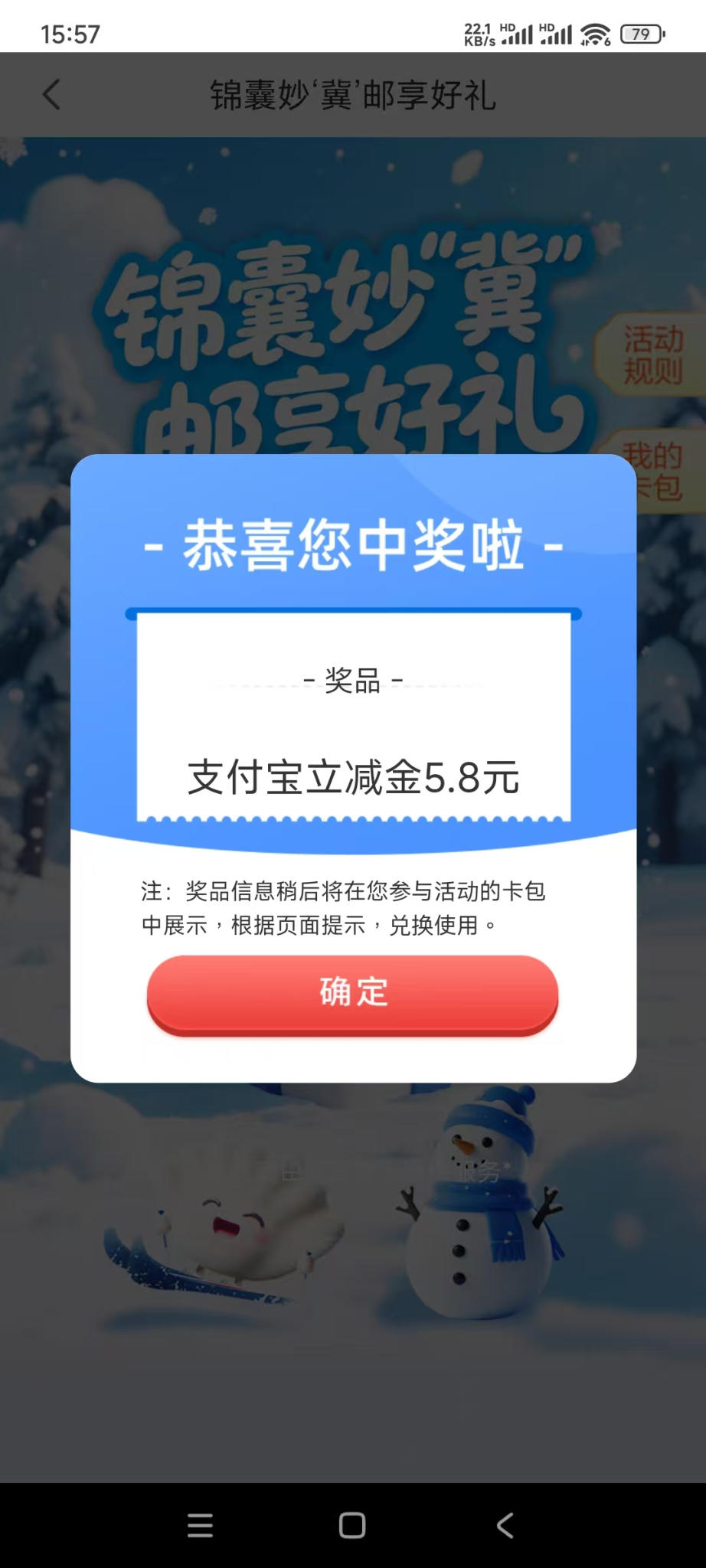Screen dimensions: 706x1568
Task: Tap the back arrow in the title bar
Action: (x=51, y=94)
